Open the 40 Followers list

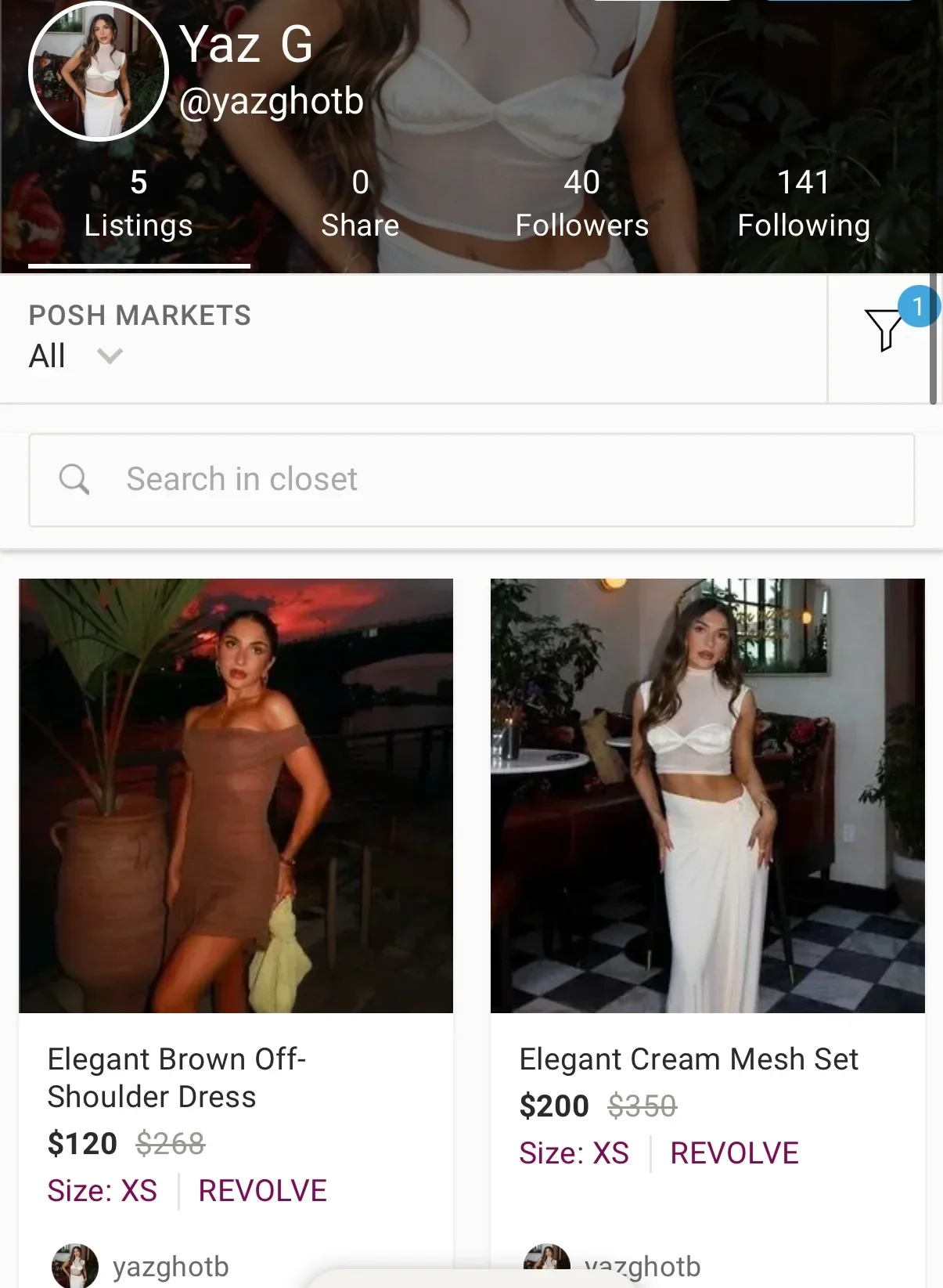pos(581,204)
